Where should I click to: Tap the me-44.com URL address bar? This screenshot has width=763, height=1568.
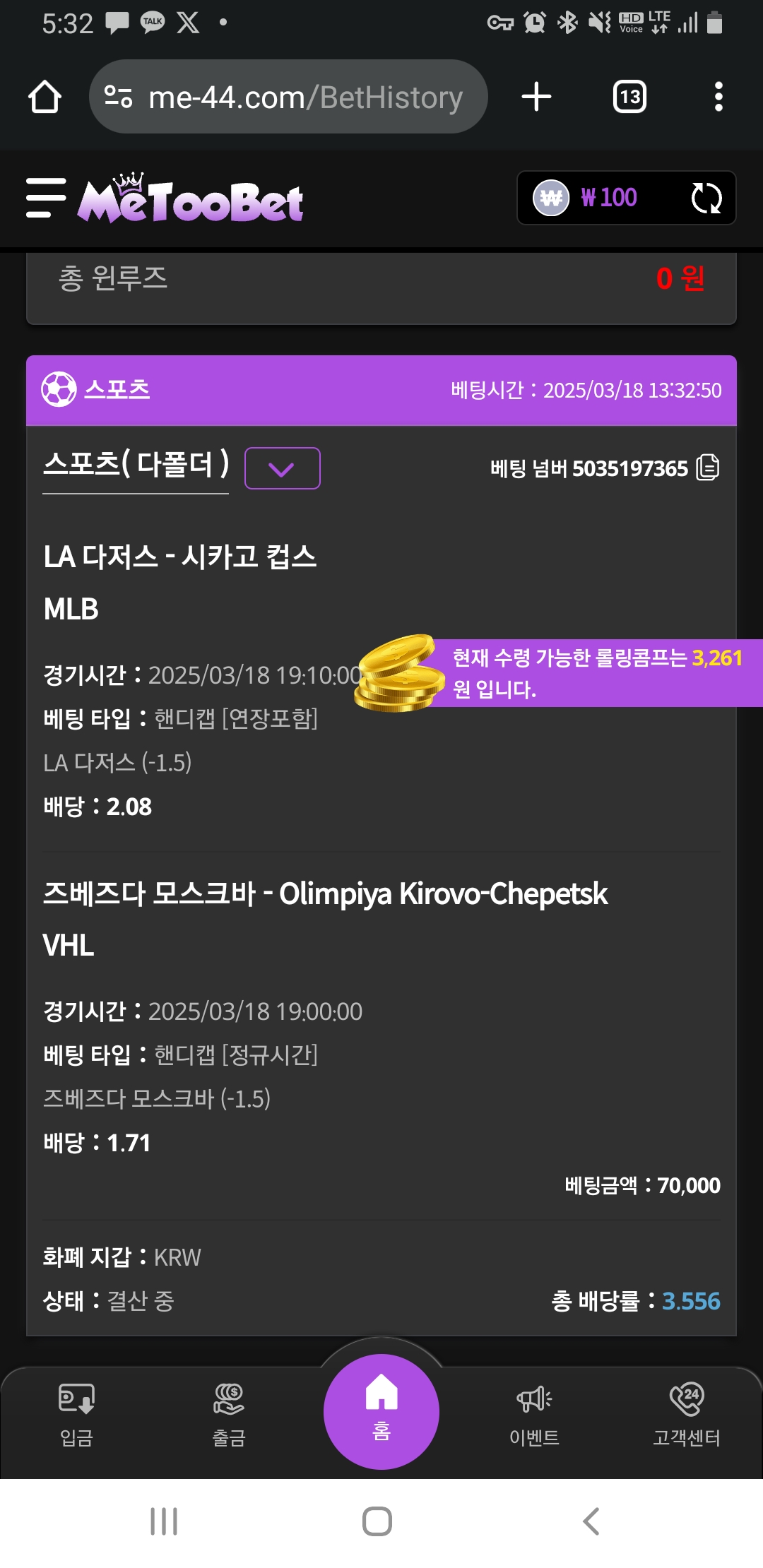(290, 97)
